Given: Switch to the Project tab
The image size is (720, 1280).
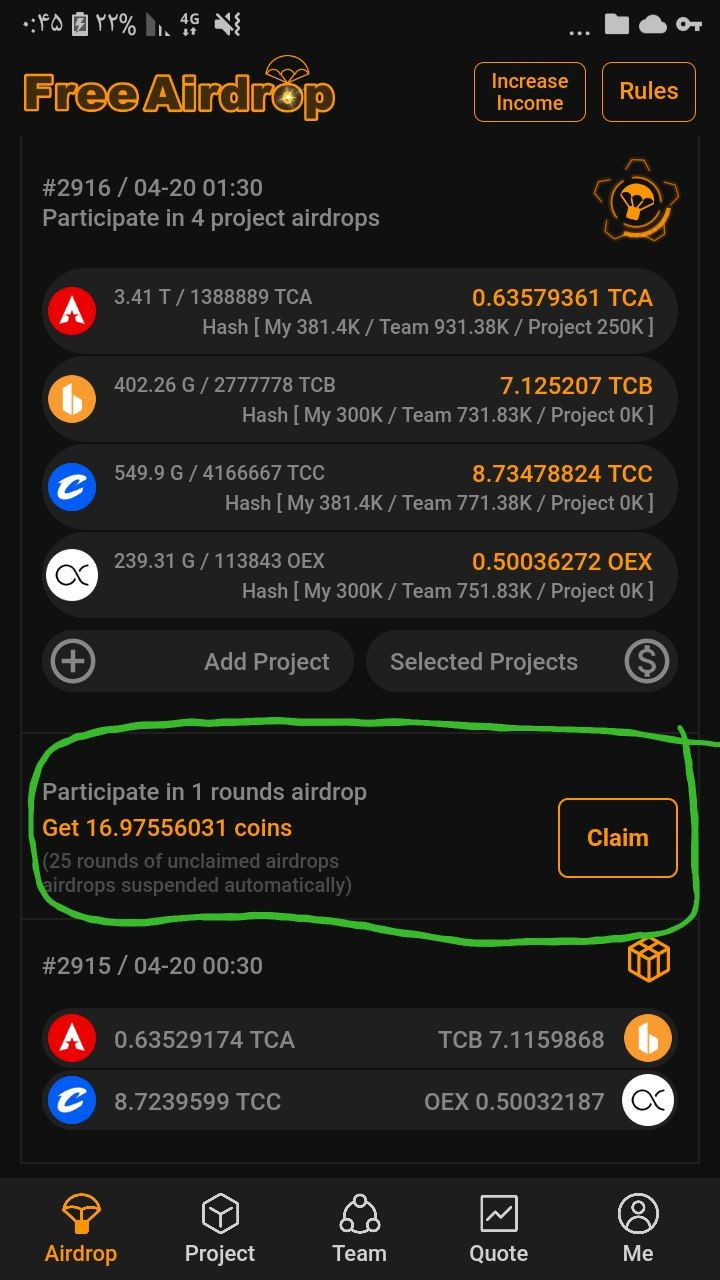Looking at the screenshot, I should (220, 1229).
